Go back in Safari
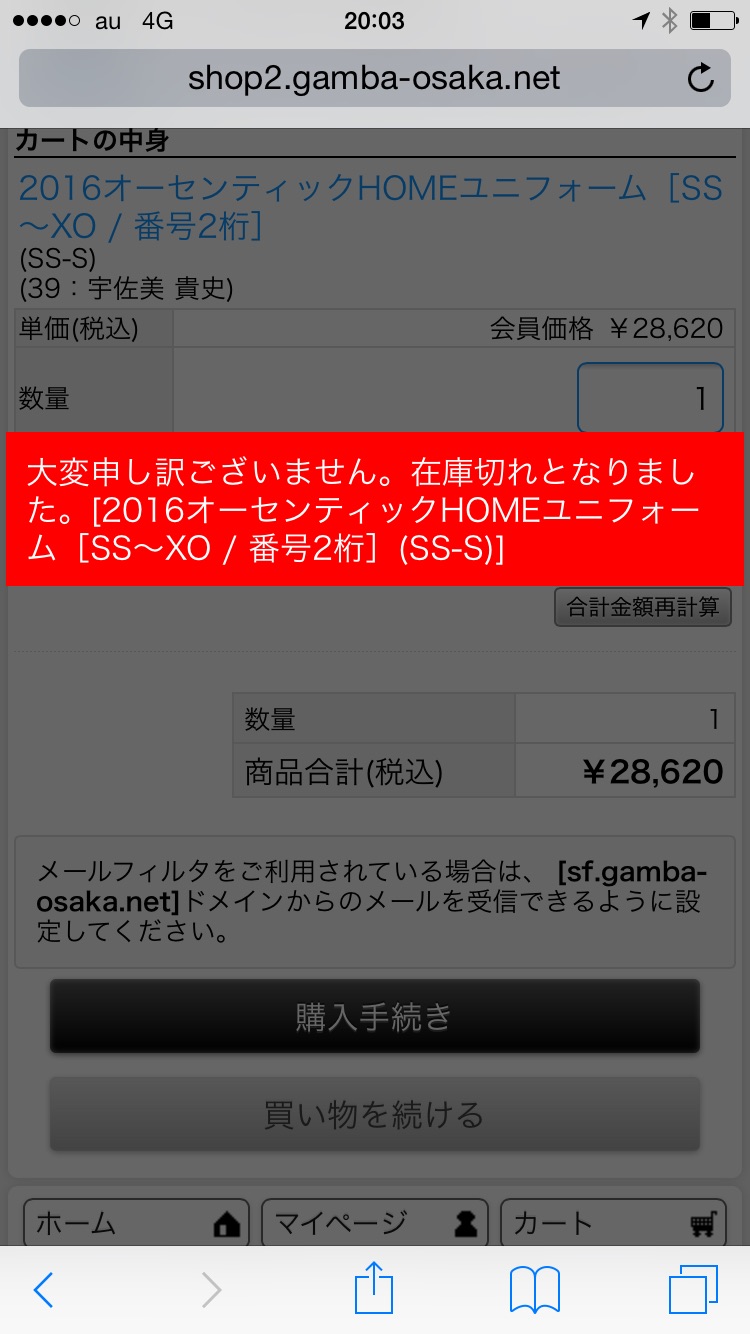Screen dimensions: 750x1334 [x=43, y=1290]
